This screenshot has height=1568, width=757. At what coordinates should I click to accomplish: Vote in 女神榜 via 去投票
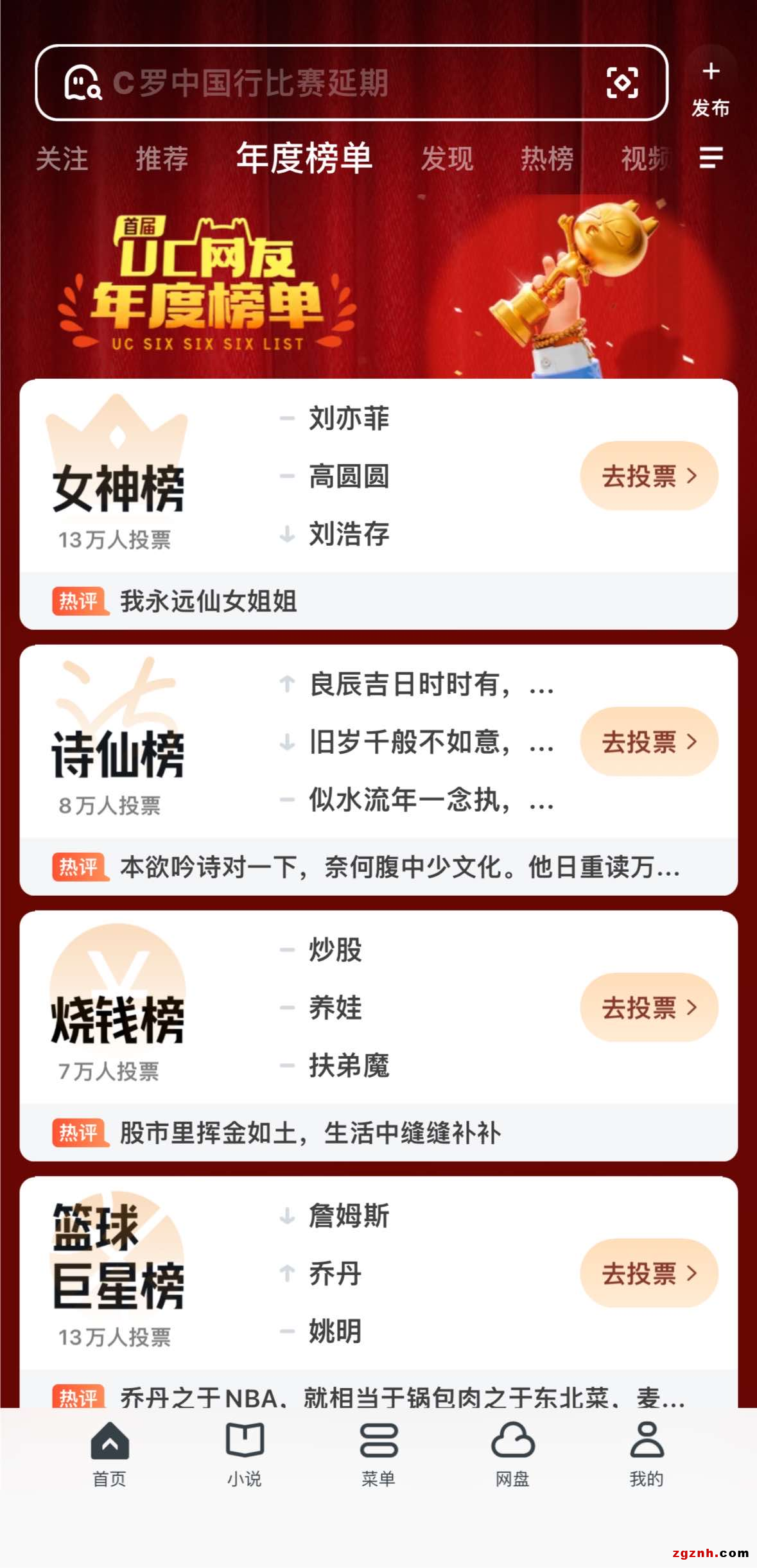[x=648, y=476]
